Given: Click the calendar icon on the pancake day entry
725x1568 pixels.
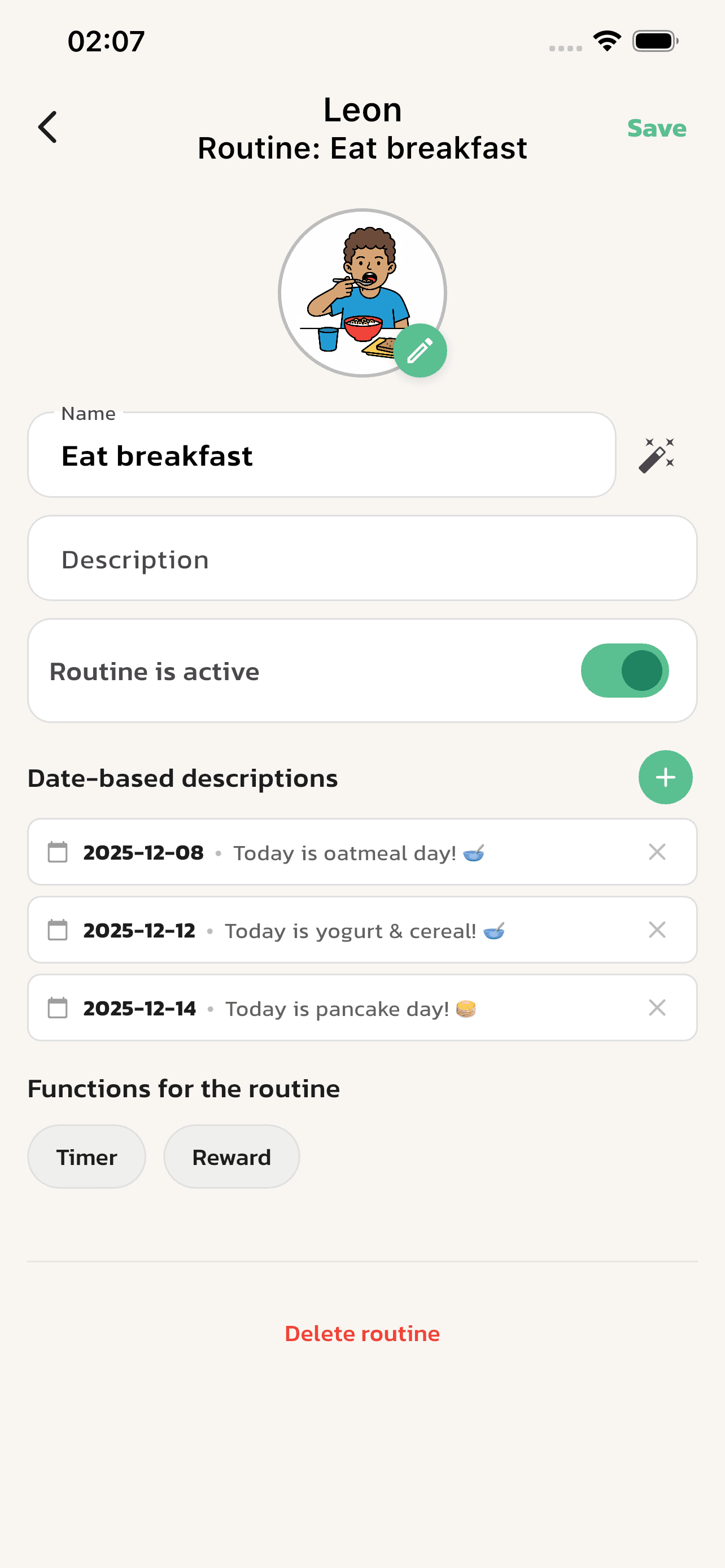Looking at the screenshot, I should (58, 1008).
